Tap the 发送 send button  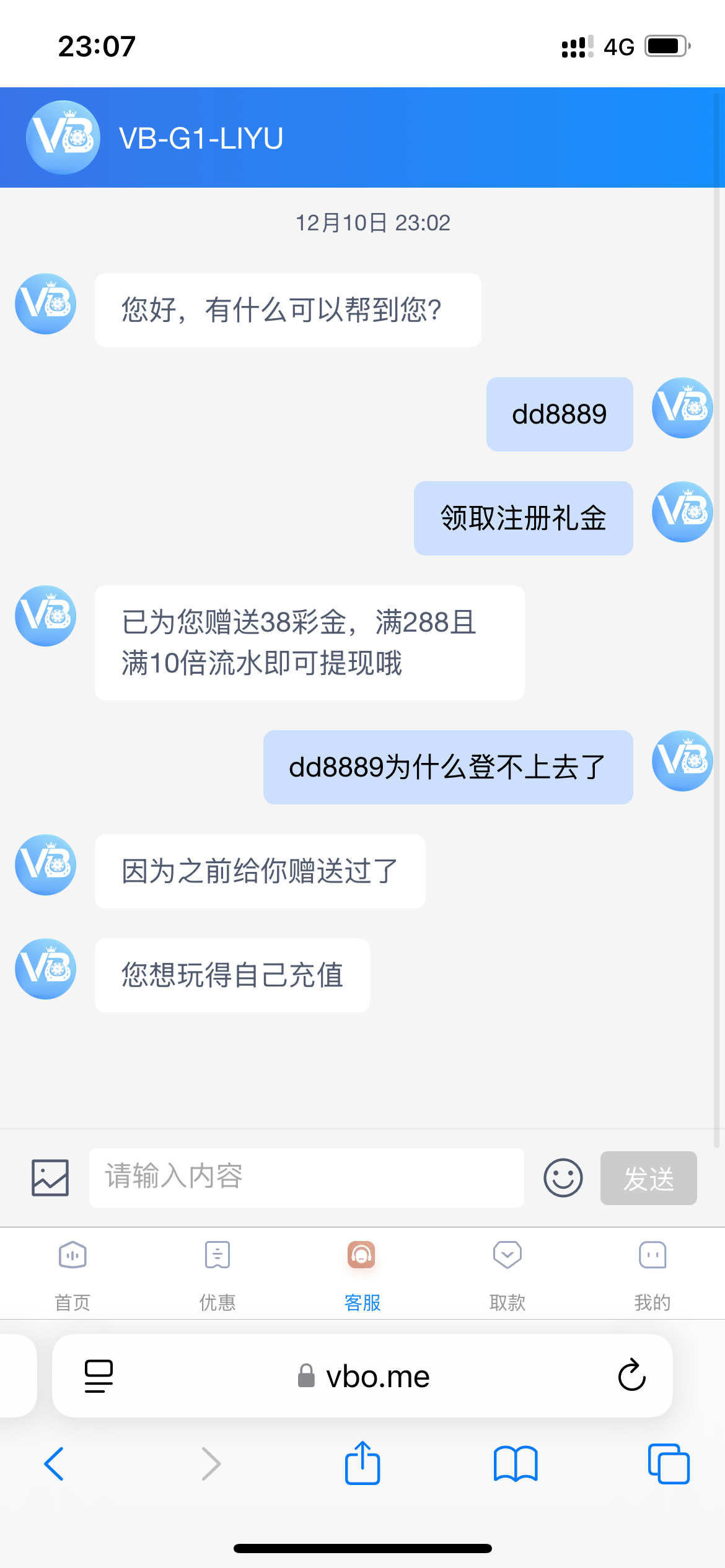648,1178
